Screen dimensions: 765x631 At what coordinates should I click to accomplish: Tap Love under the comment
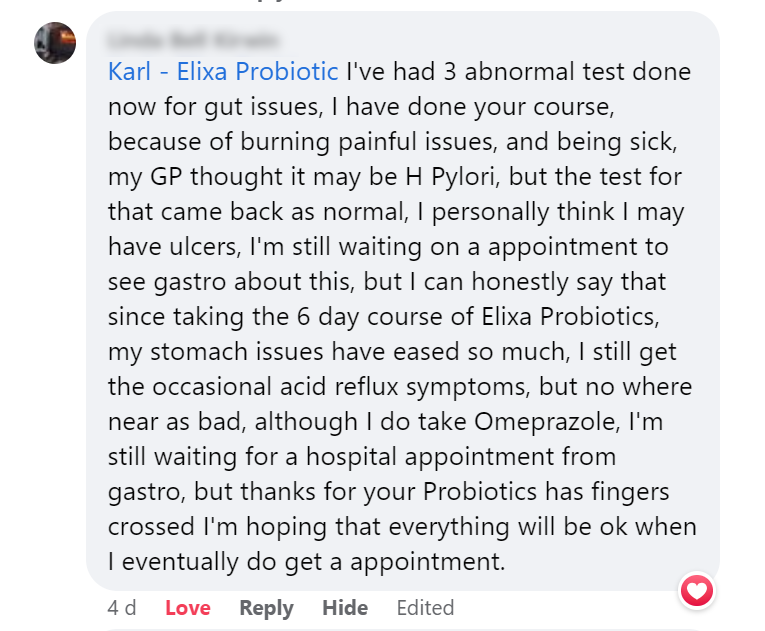pyautogui.click(x=188, y=607)
